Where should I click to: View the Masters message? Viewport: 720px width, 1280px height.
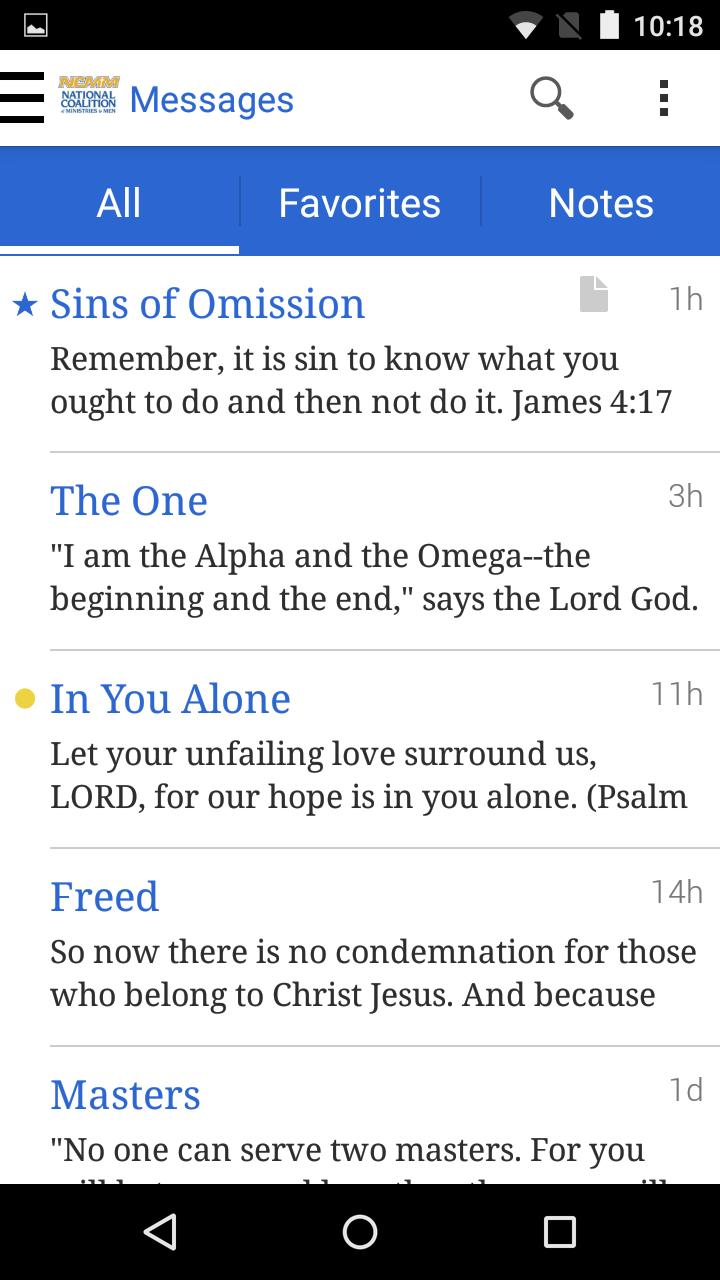tap(360, 1116)
